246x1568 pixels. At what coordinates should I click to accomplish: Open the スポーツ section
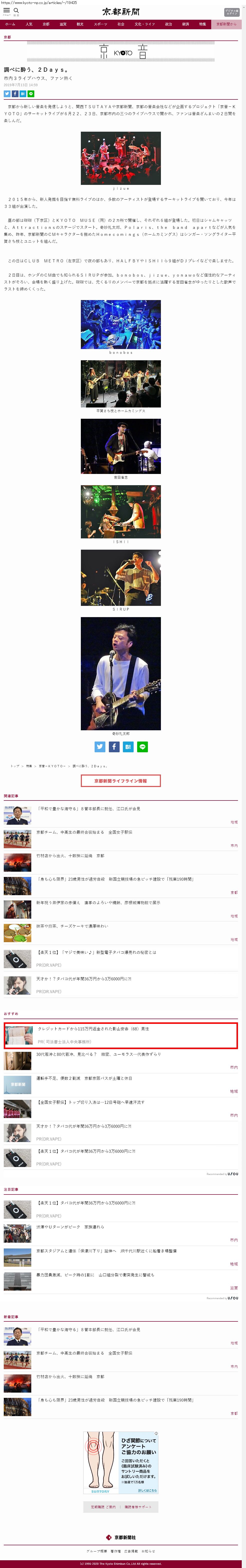click(100, 24)
